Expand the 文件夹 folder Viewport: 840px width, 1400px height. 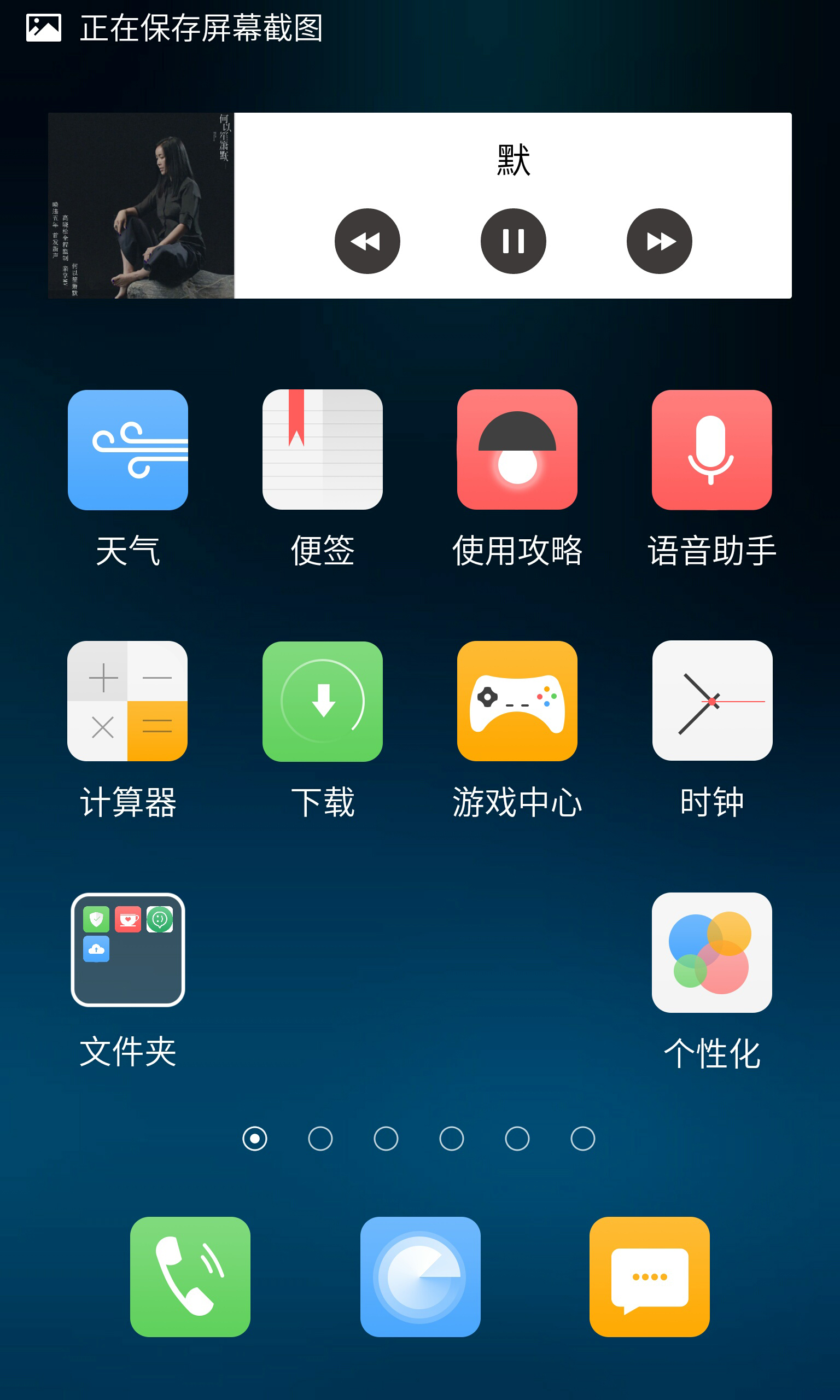tap(128, 950)
